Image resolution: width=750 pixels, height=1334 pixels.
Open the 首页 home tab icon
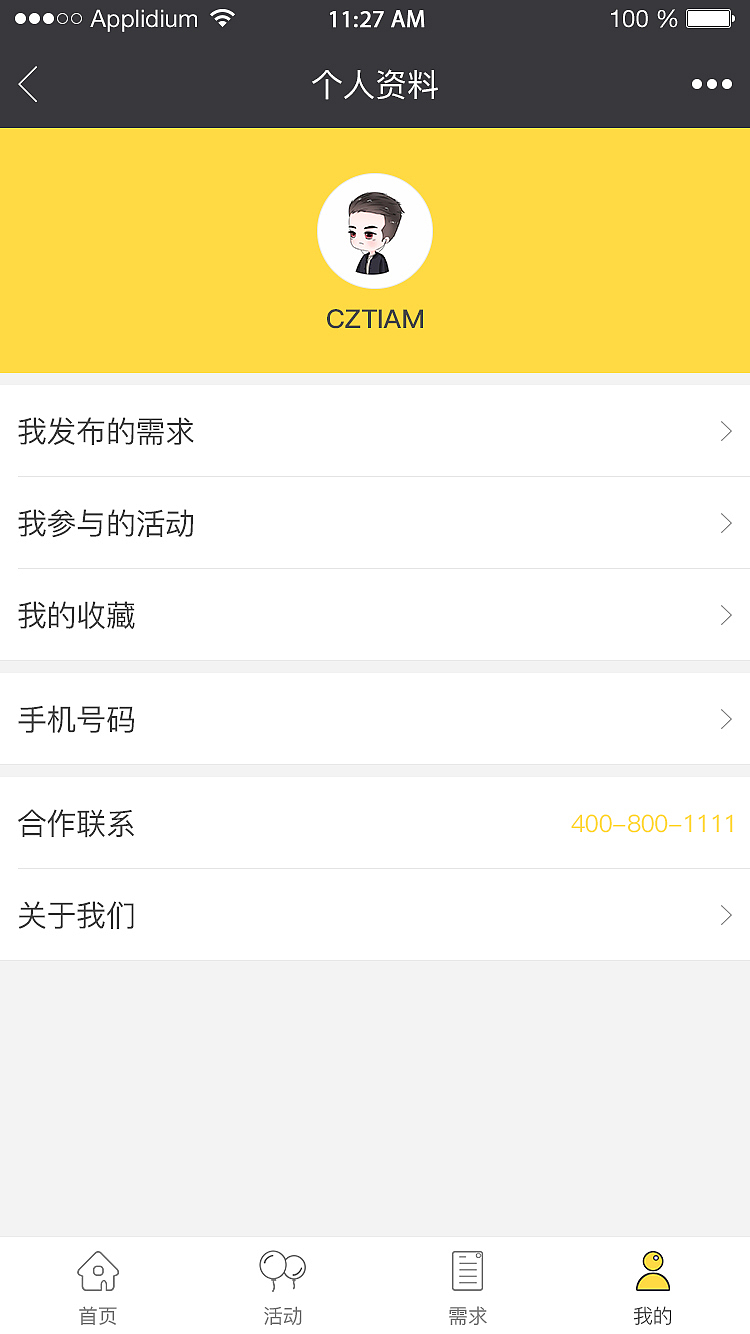click(x=97, y=1270)
